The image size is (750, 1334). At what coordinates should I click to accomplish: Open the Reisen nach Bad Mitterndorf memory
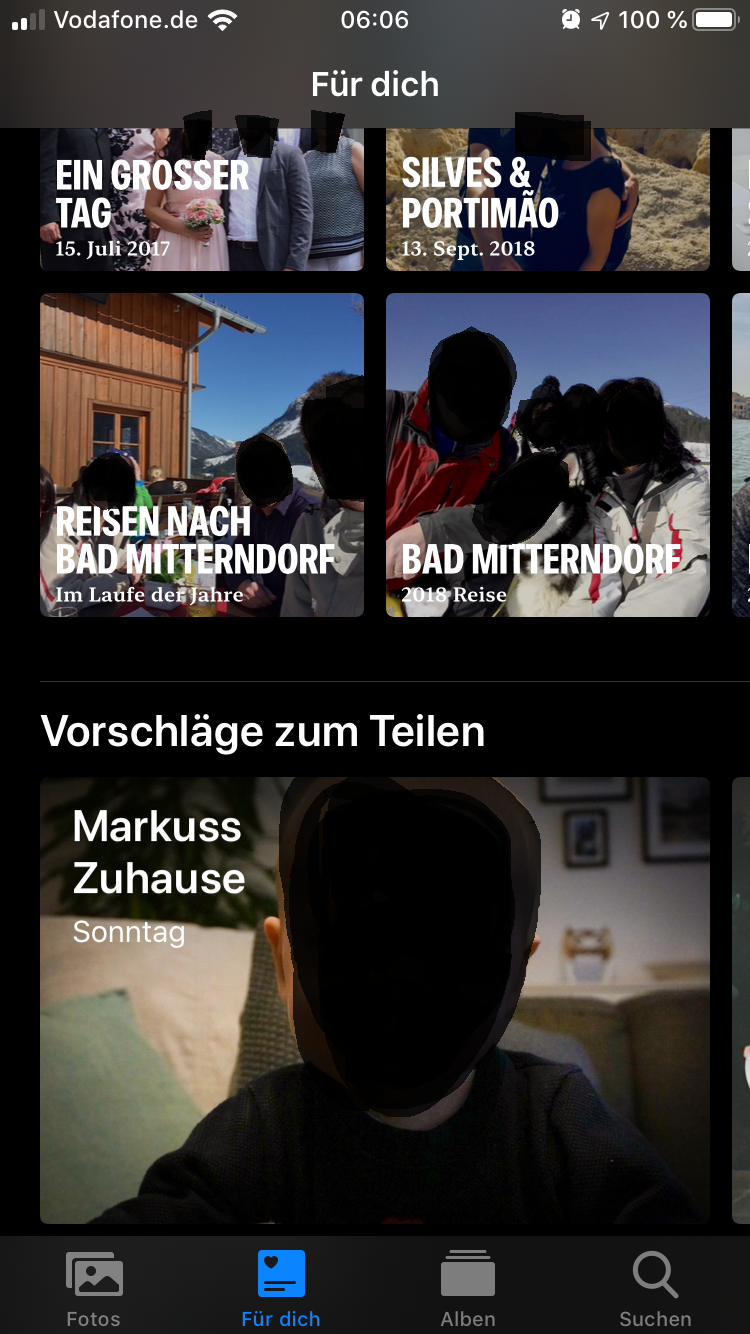click(x=201, y=455)
